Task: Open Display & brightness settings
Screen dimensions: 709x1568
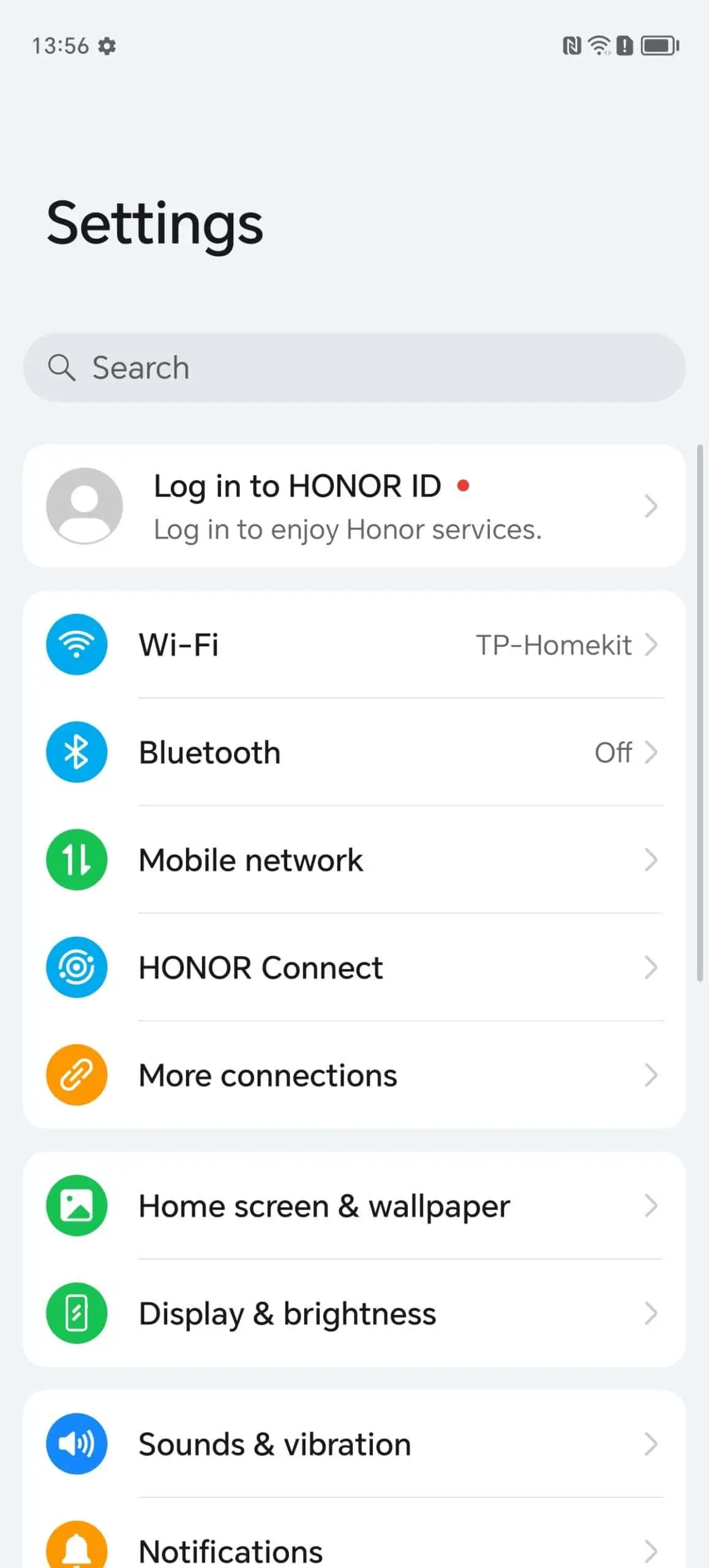Action: coord(354,1313)
